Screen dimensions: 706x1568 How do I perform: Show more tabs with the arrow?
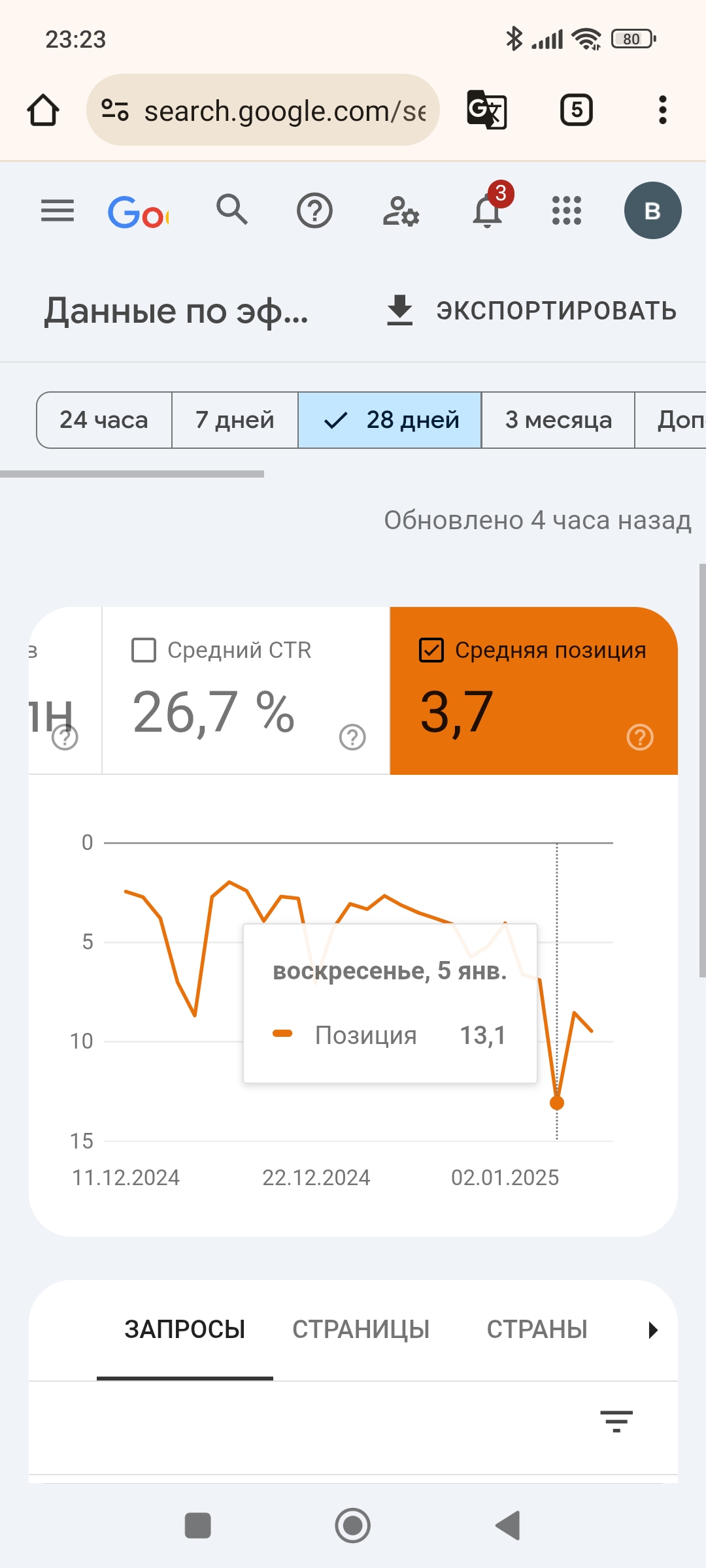coord(652,1330)
